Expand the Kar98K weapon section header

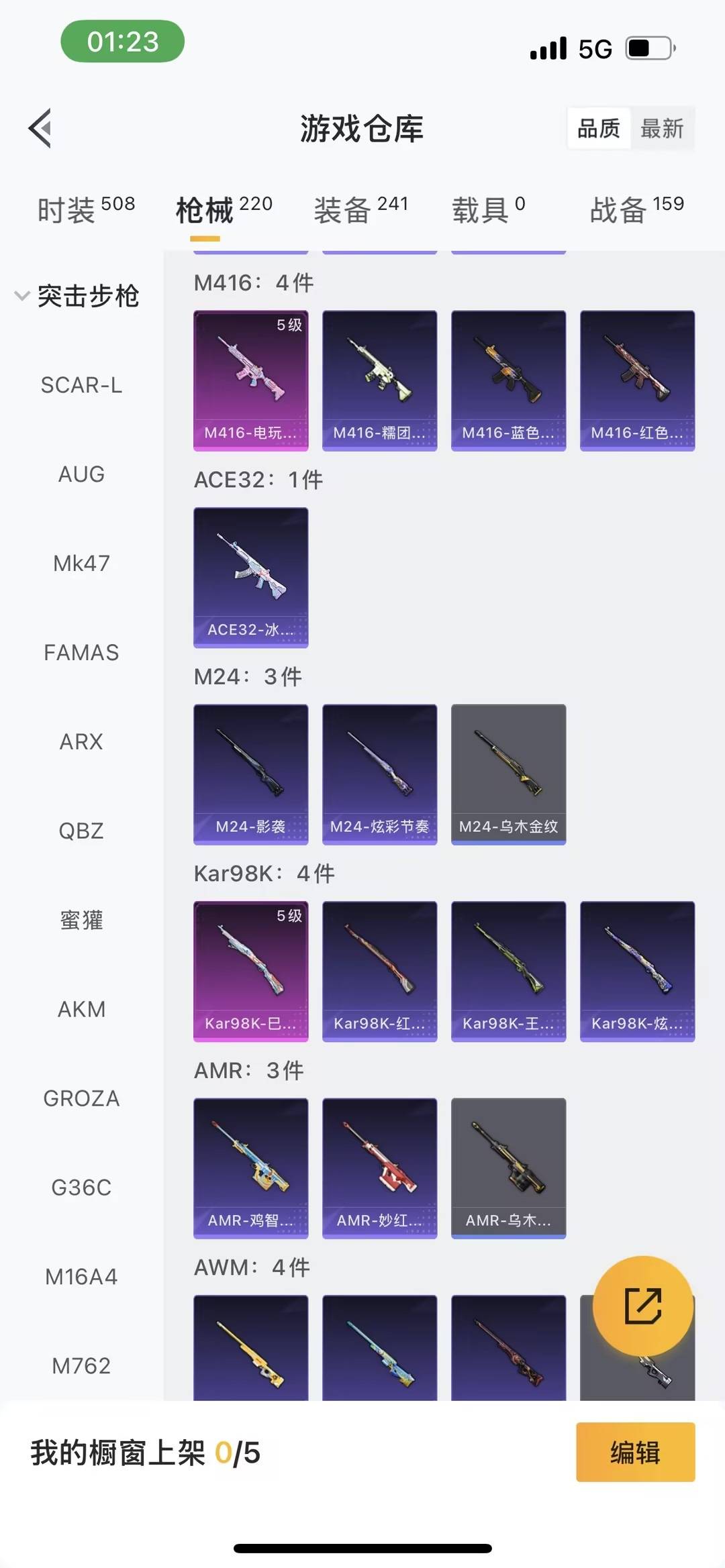pyautogui.click(x=262, y=873)
